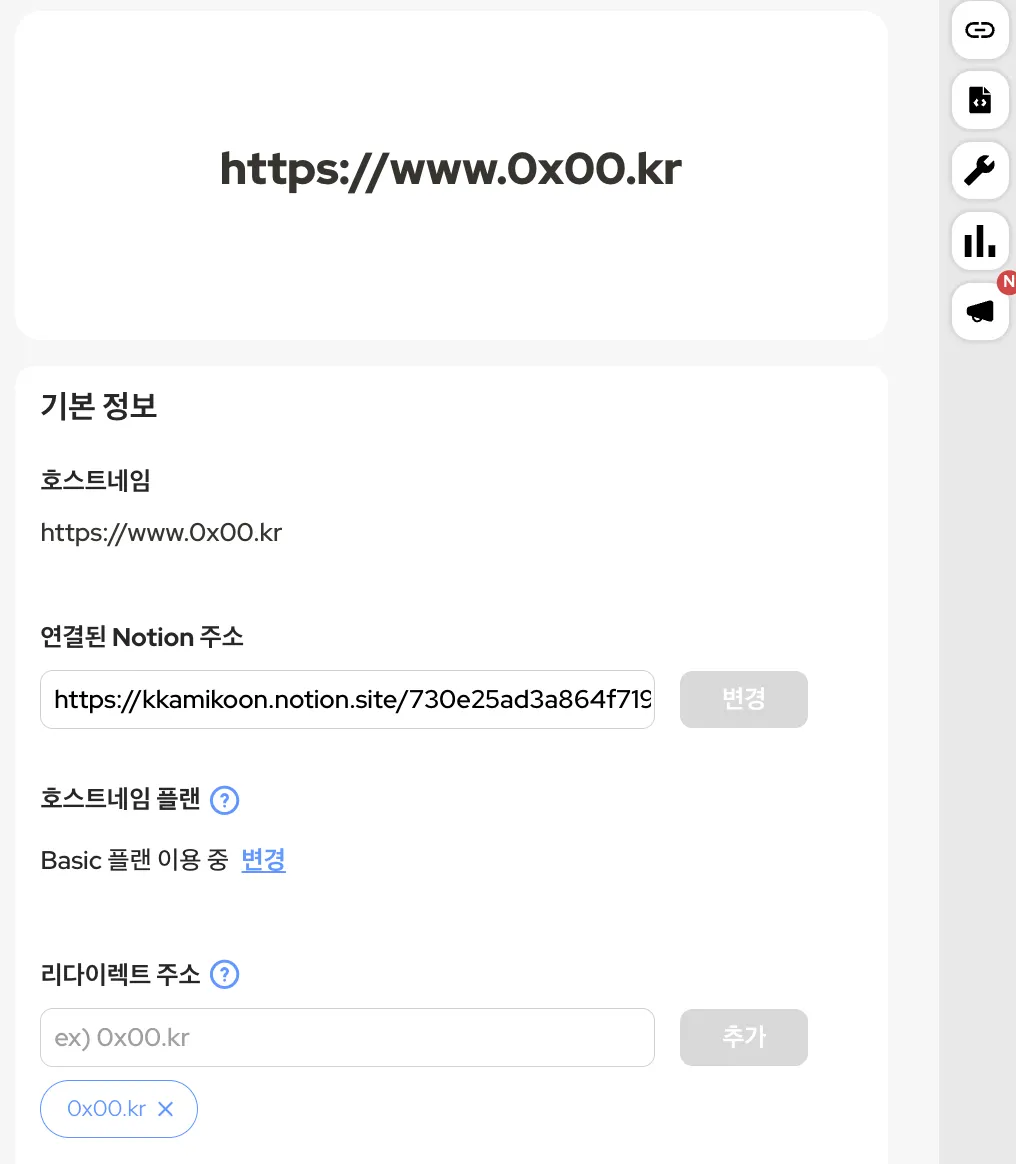Open the megaphone announcements icon
This screenshot has height=1164, width=1016.
tap(979, 312)
